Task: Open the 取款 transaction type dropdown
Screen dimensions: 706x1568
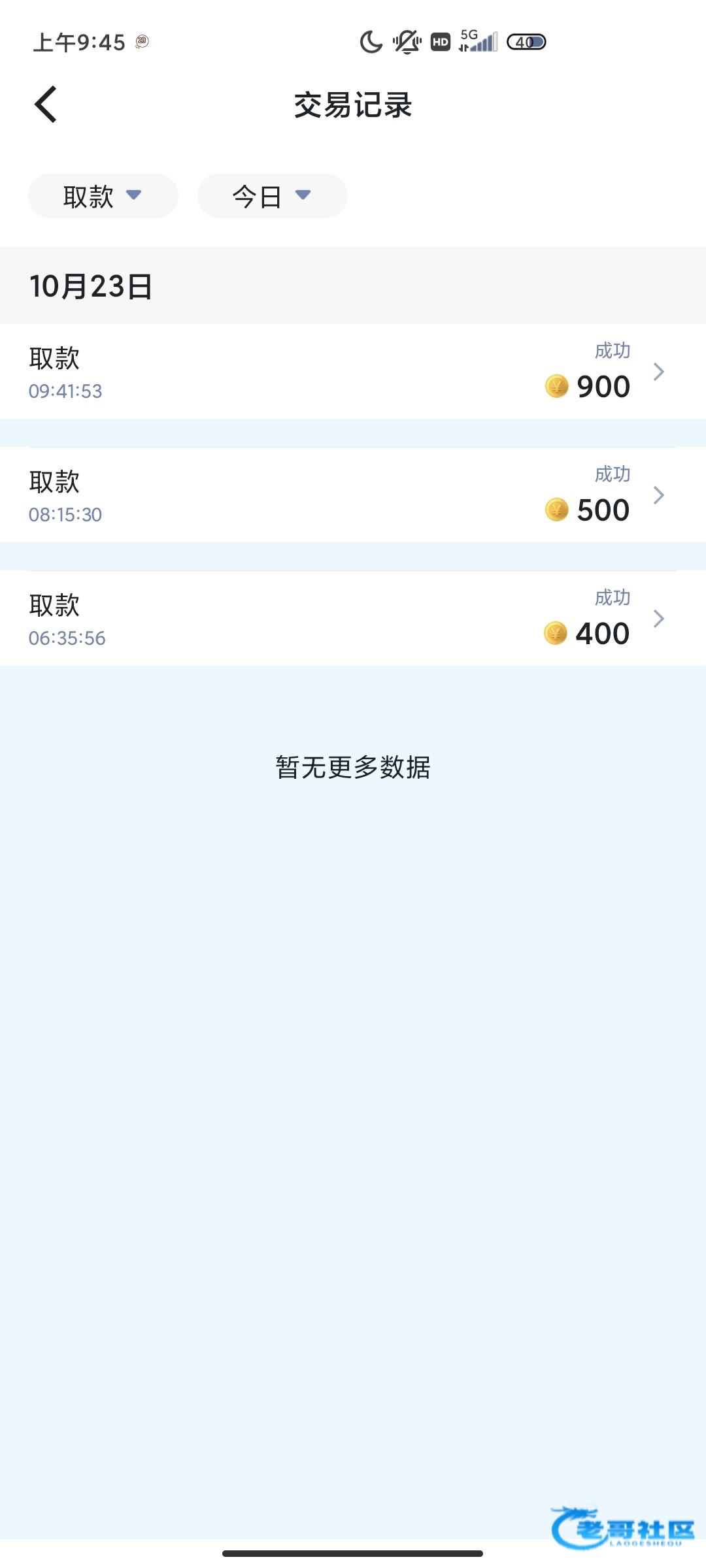Action: tap(103, 196)
